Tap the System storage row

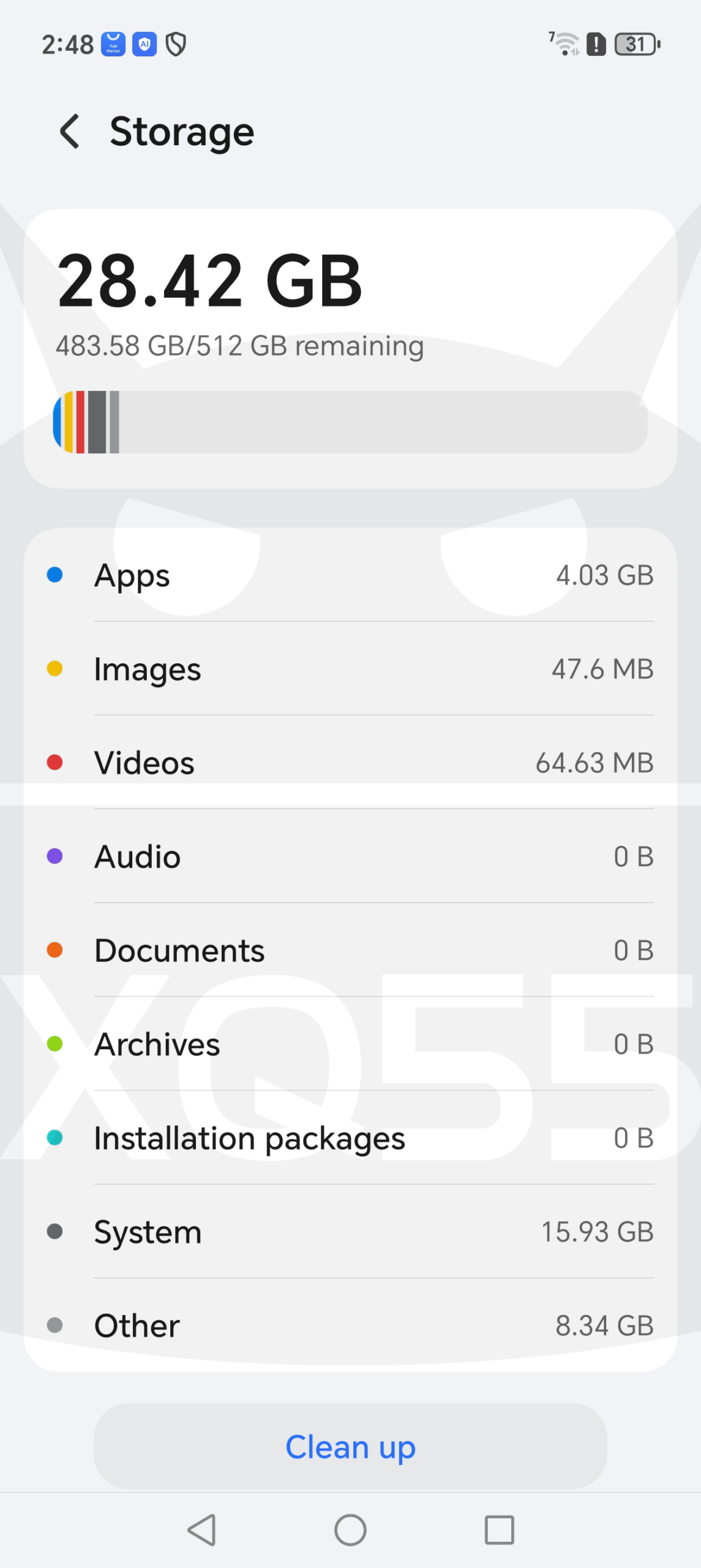350,1232
